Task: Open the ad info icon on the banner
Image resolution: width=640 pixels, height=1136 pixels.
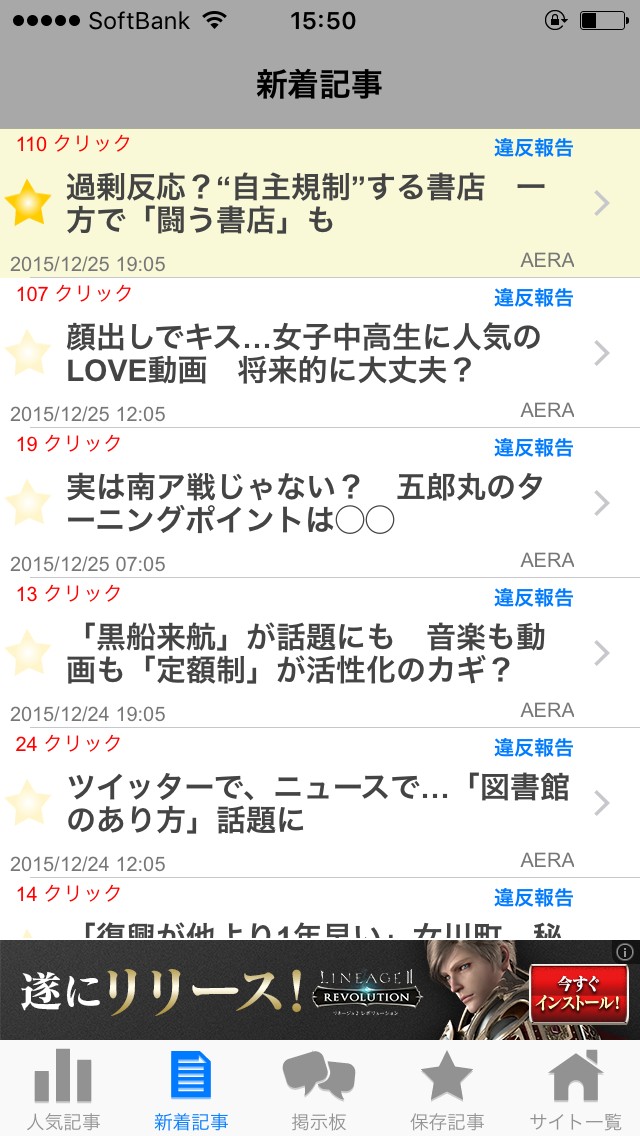Action: click(x=624, y=952)
